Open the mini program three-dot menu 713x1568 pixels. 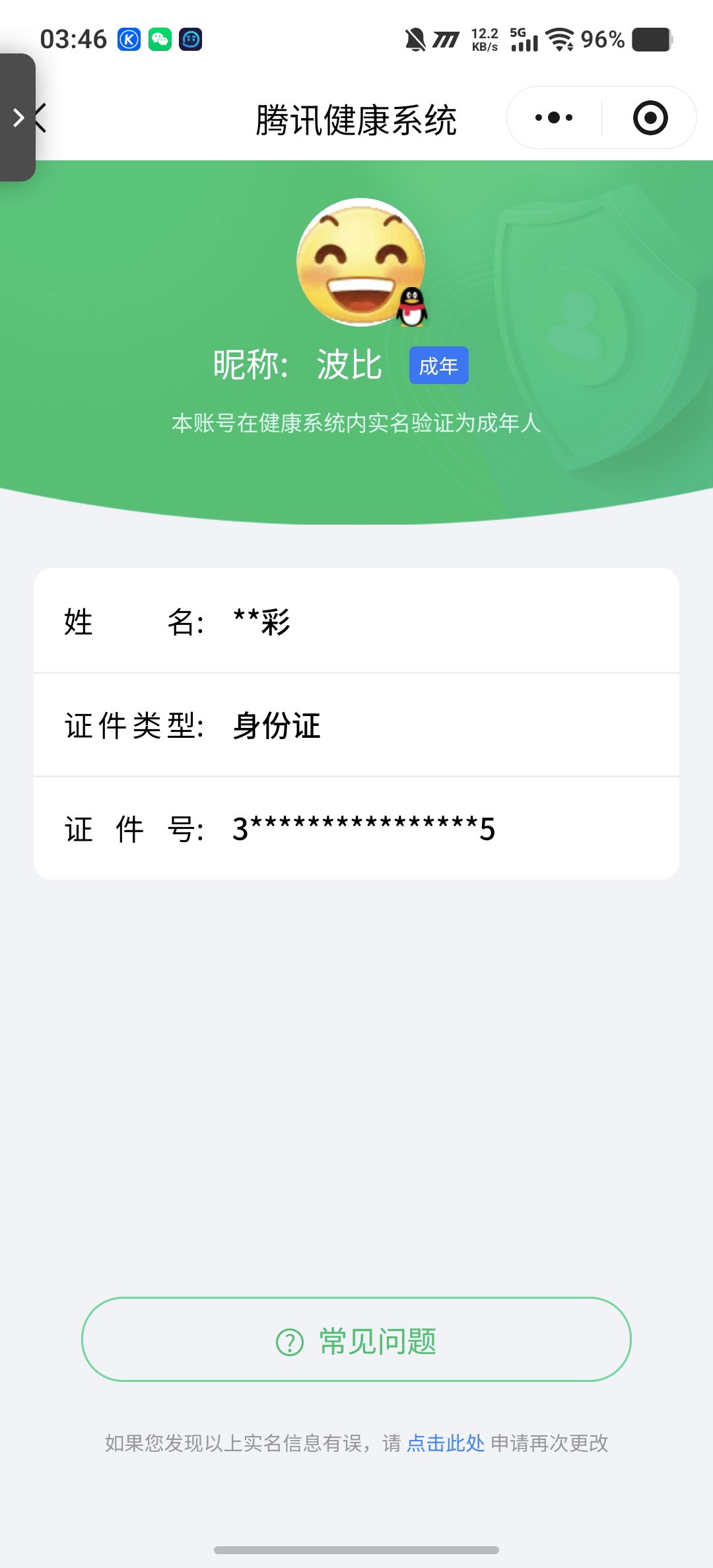click(x=554, y=118)
